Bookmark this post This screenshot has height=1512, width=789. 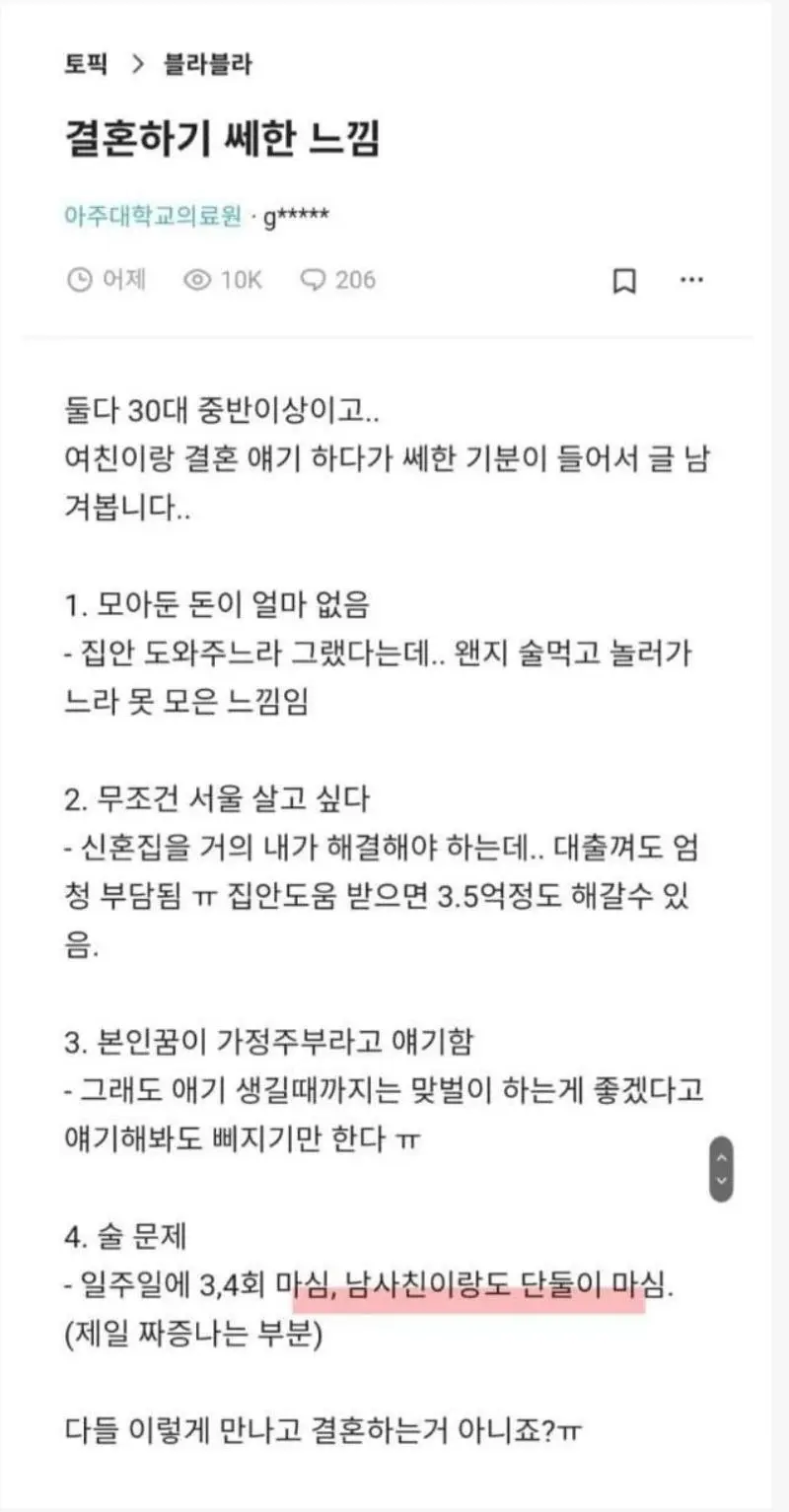(624, 281)
